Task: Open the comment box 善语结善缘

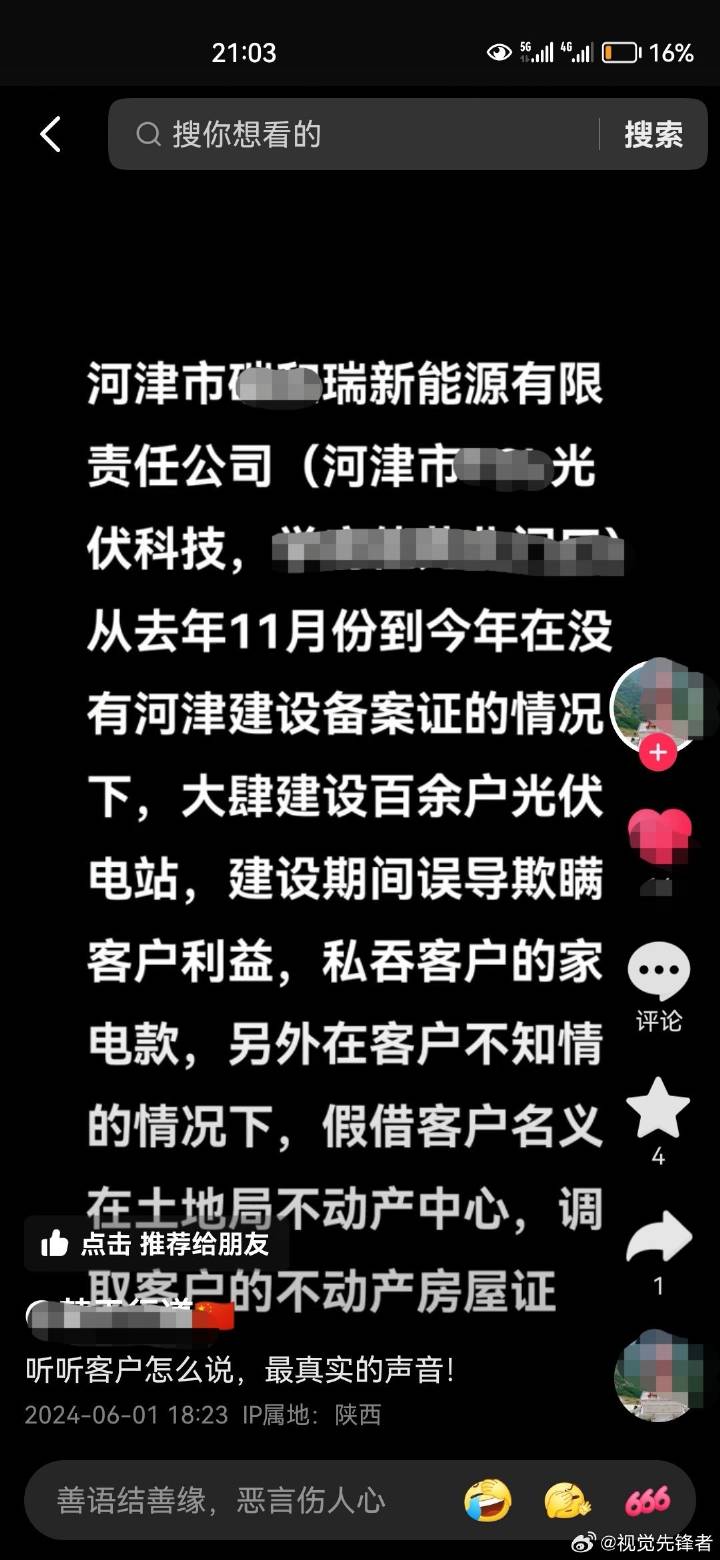Action: click(220, 1499)
